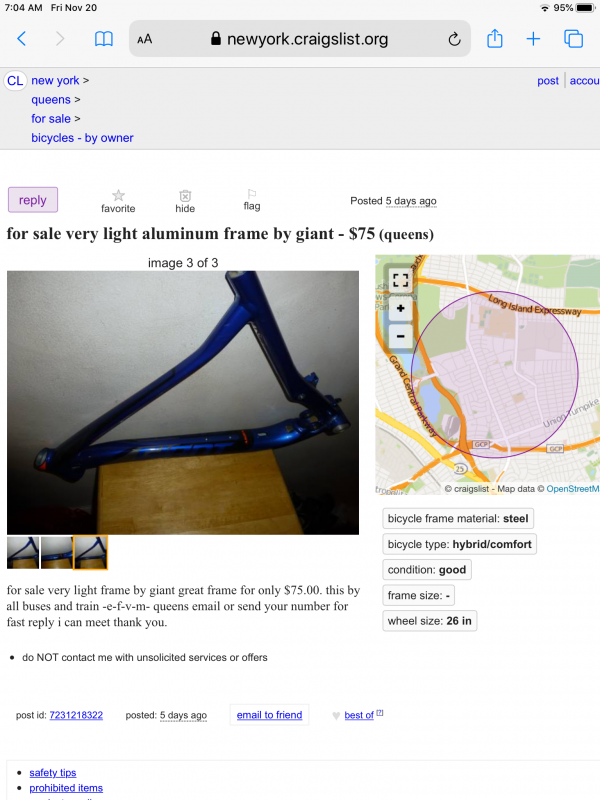Viewport: 600px width, 800px height.
Task: Open the new york breadcrumb link
Action: point(55,80)
